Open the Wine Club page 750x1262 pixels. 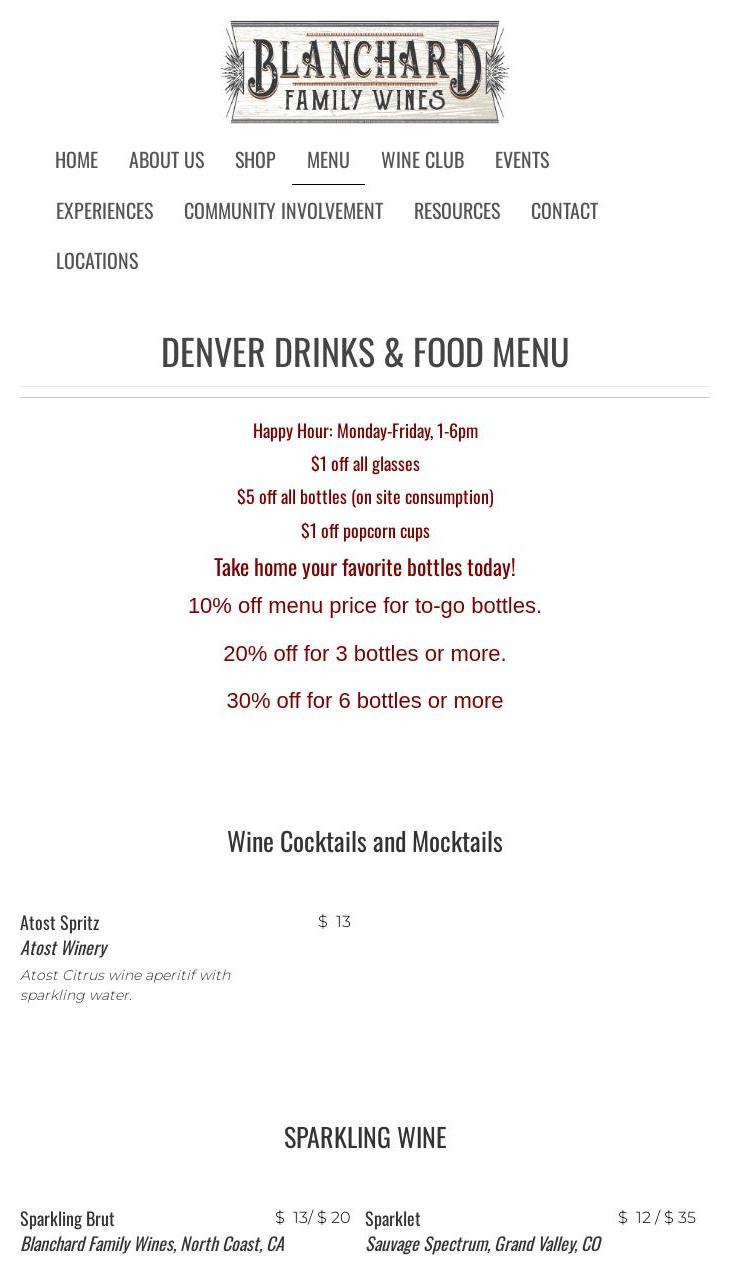pyautogui.click(x=422, y=160)
